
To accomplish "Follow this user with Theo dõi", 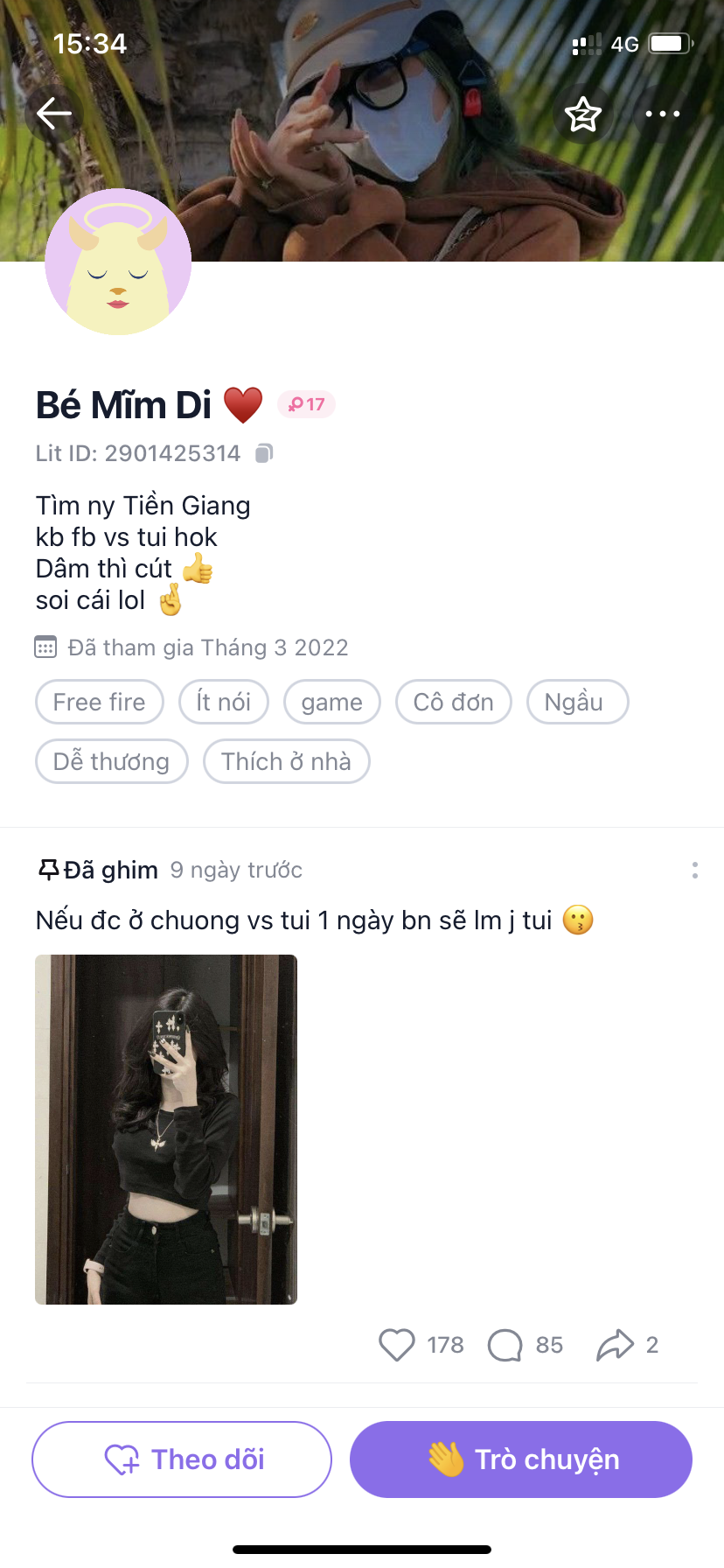I will click(x=182, y=1459).
